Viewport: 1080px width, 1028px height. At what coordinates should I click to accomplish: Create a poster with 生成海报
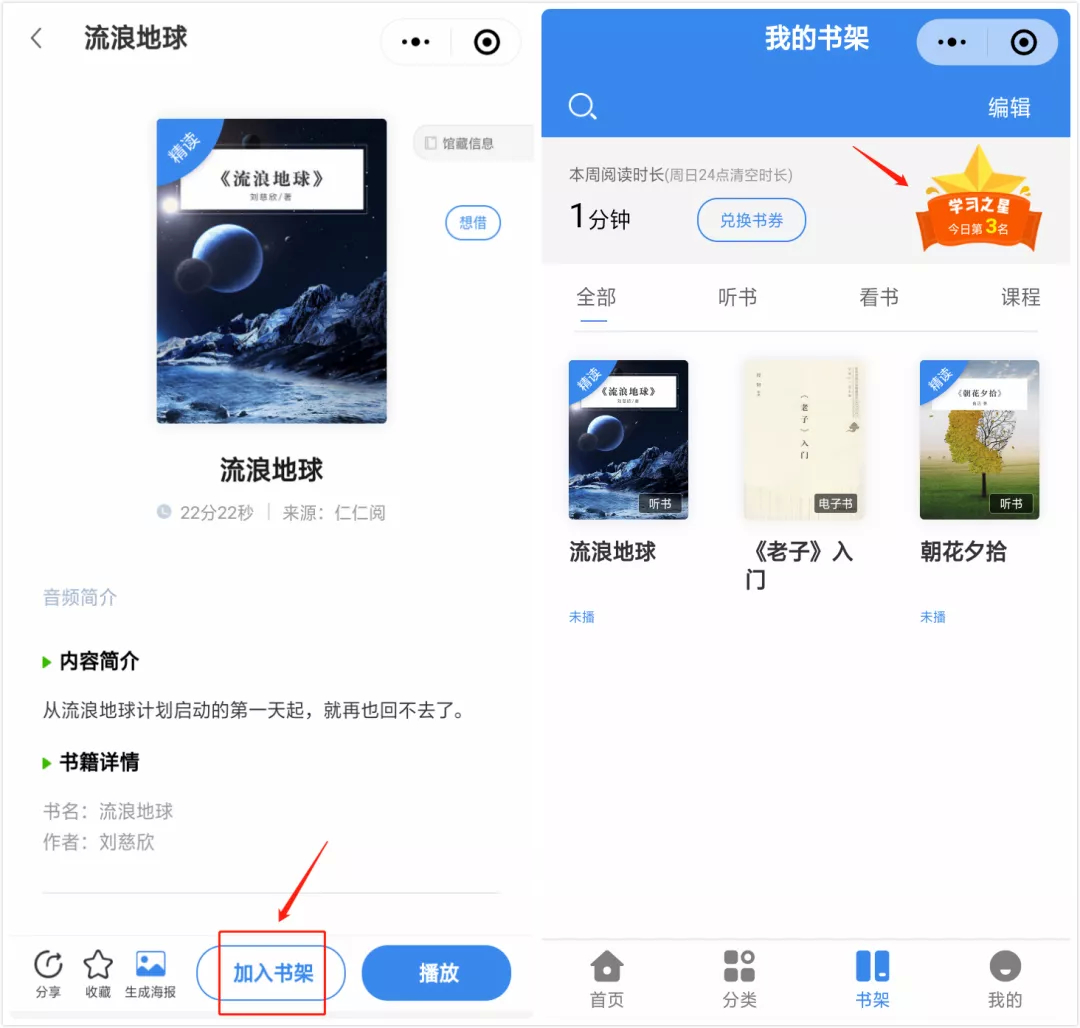pyautogui.click(x=150, y=974)
